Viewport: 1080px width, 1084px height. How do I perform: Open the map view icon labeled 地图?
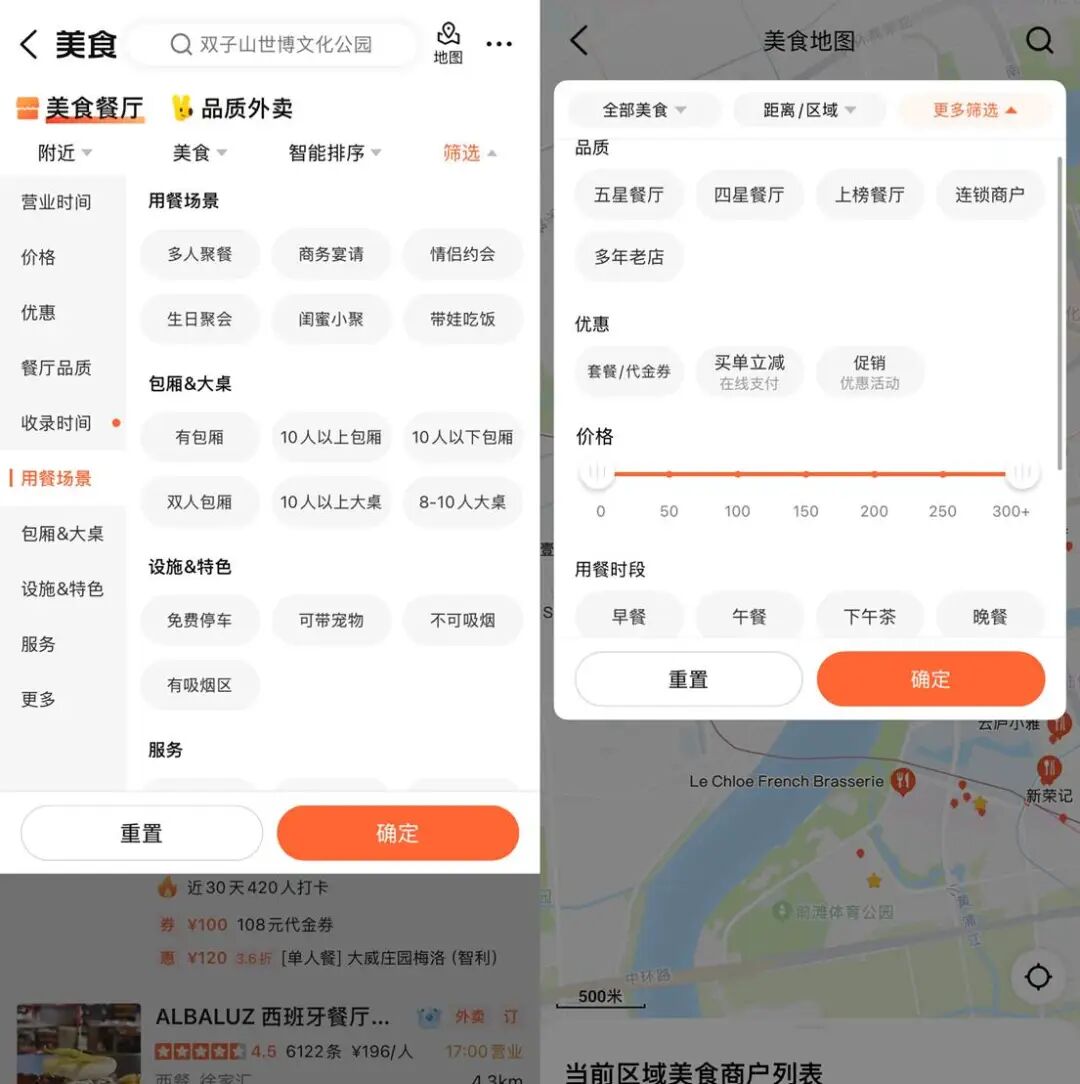point(448,43)
